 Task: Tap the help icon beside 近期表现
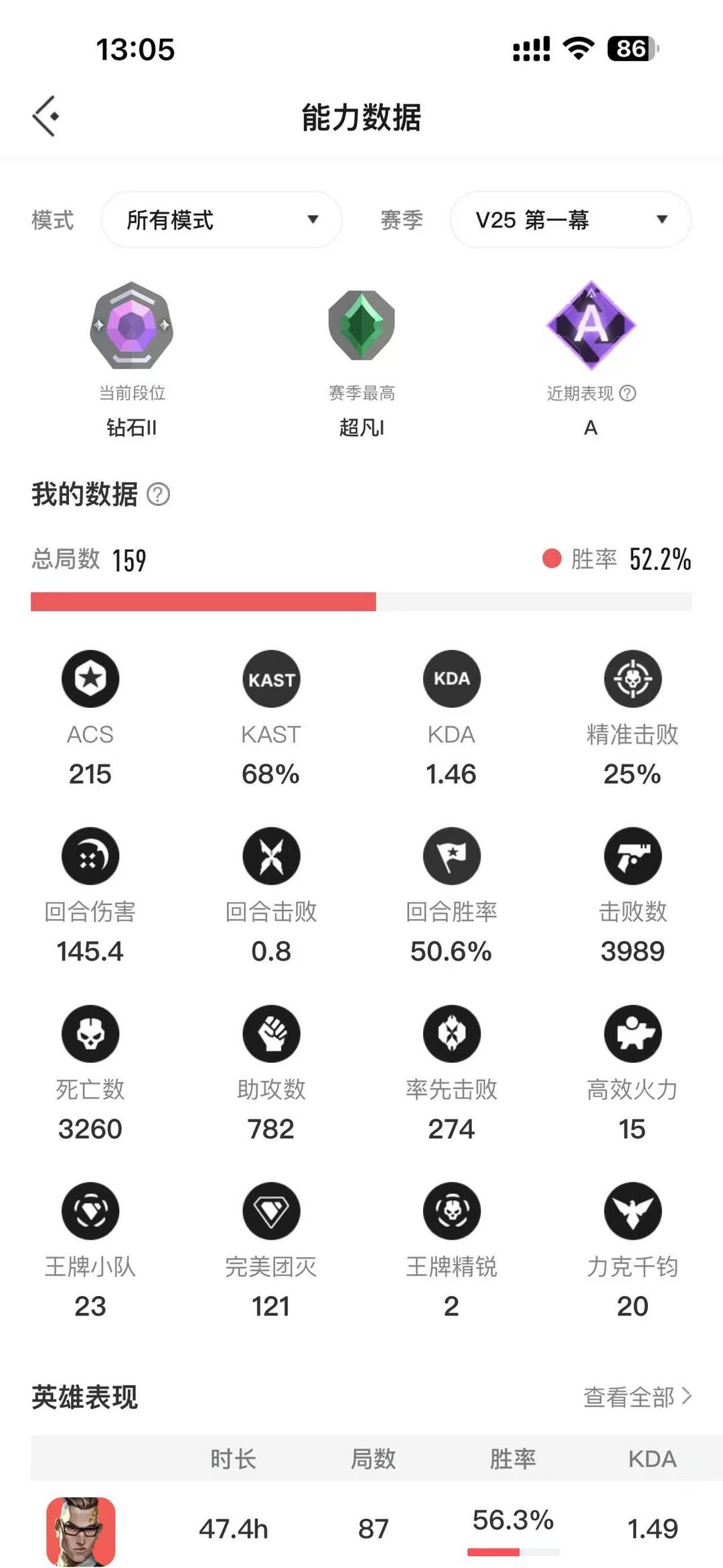pos(628,393)
